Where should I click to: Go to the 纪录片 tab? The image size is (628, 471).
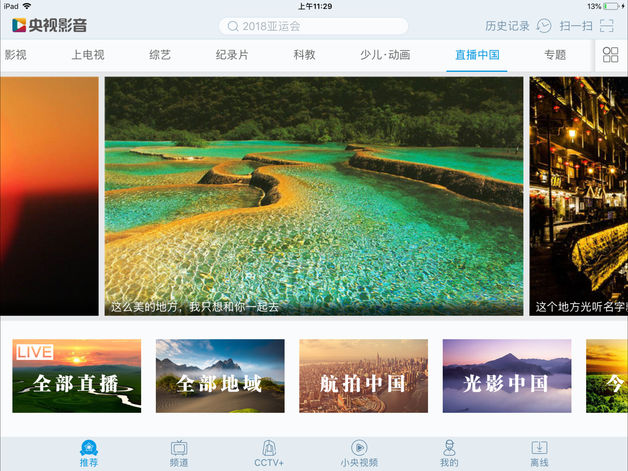(232, 55)
